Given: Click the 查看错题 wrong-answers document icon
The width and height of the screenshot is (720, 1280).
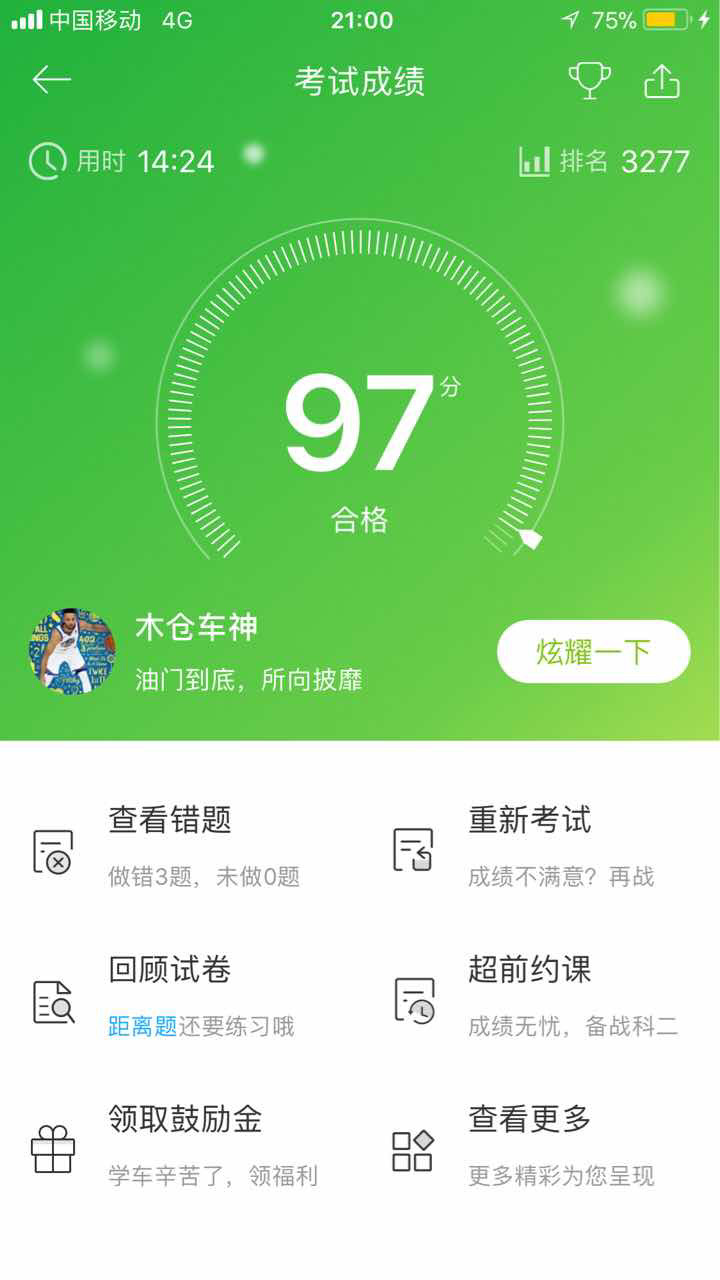Looking at the screenshot, I should point(53,852).
